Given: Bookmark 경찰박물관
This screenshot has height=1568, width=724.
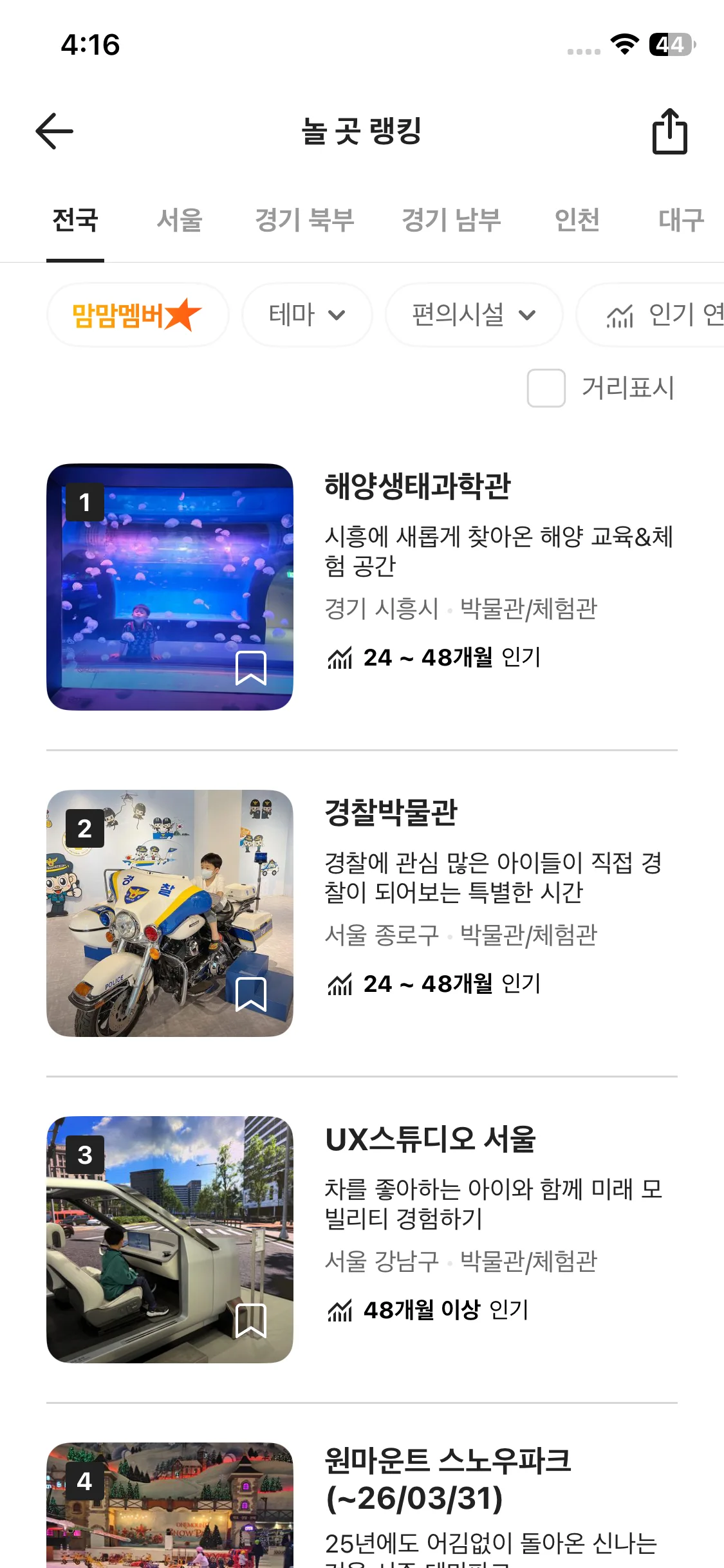Looking at the screenshot, I should [x=250, y=994].
